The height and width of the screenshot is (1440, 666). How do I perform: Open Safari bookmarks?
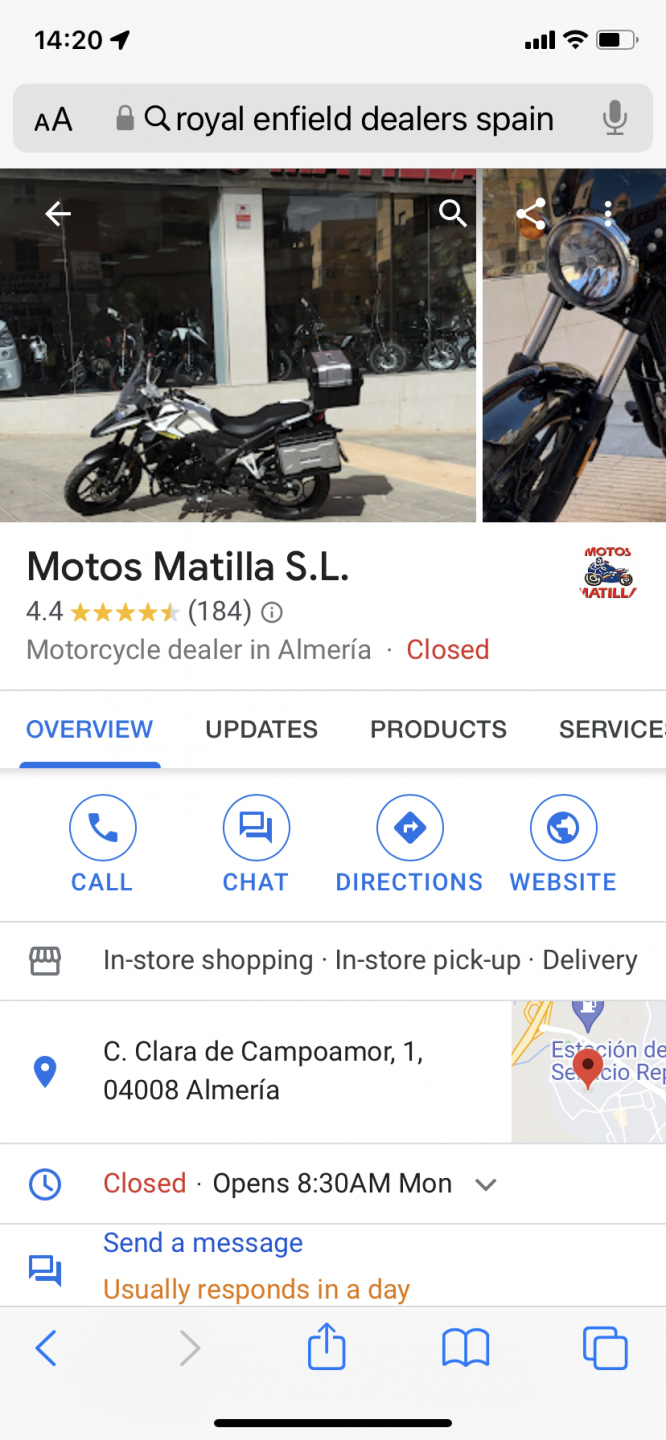tap(465, 1349)
